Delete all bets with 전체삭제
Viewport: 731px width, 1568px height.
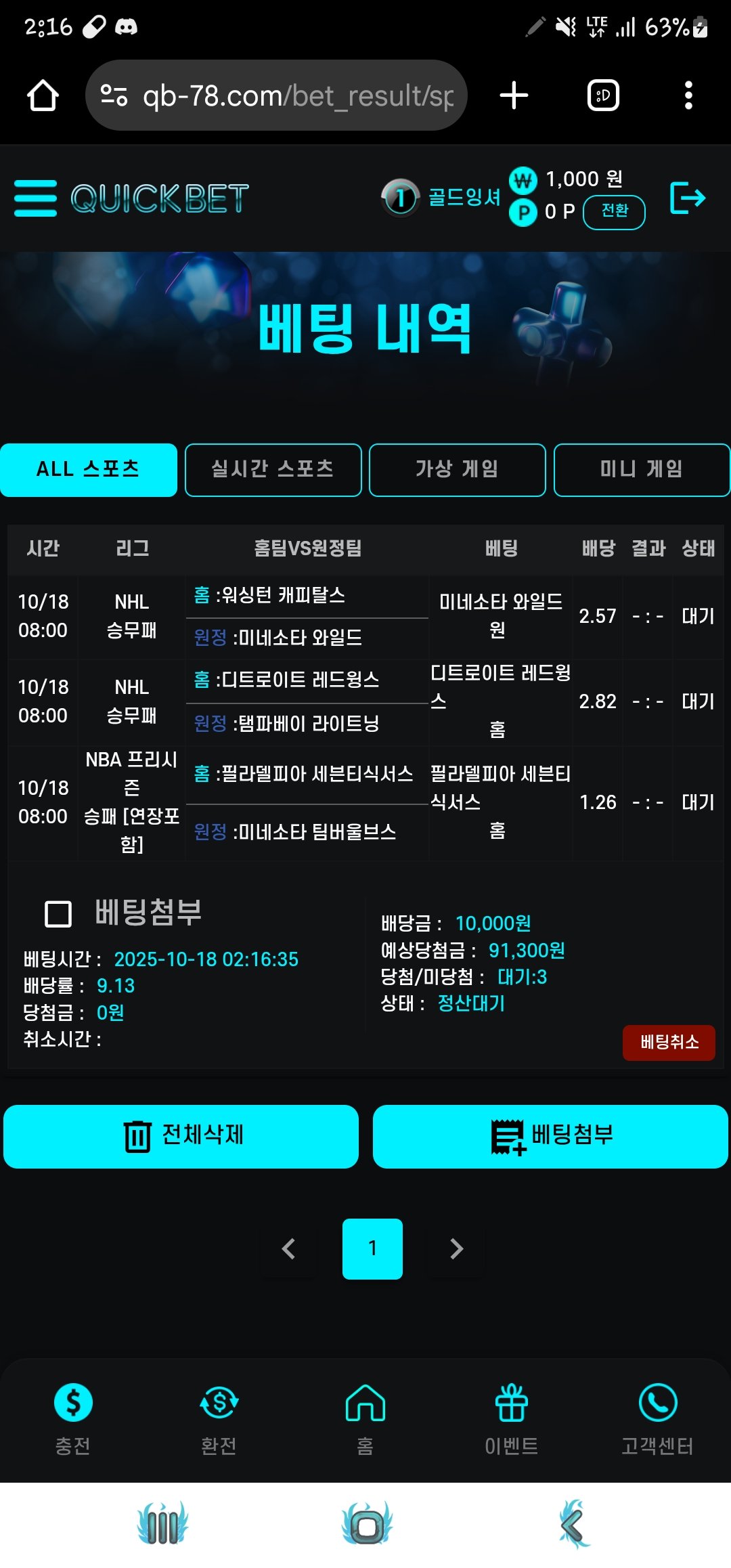click(181, 1136)
